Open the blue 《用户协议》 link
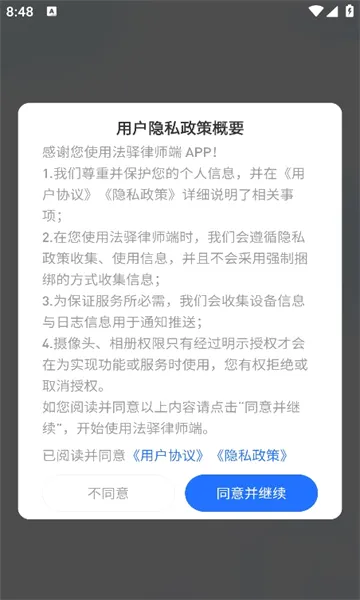This screenshot has height=600, width=360. click(x=168, y=455)
